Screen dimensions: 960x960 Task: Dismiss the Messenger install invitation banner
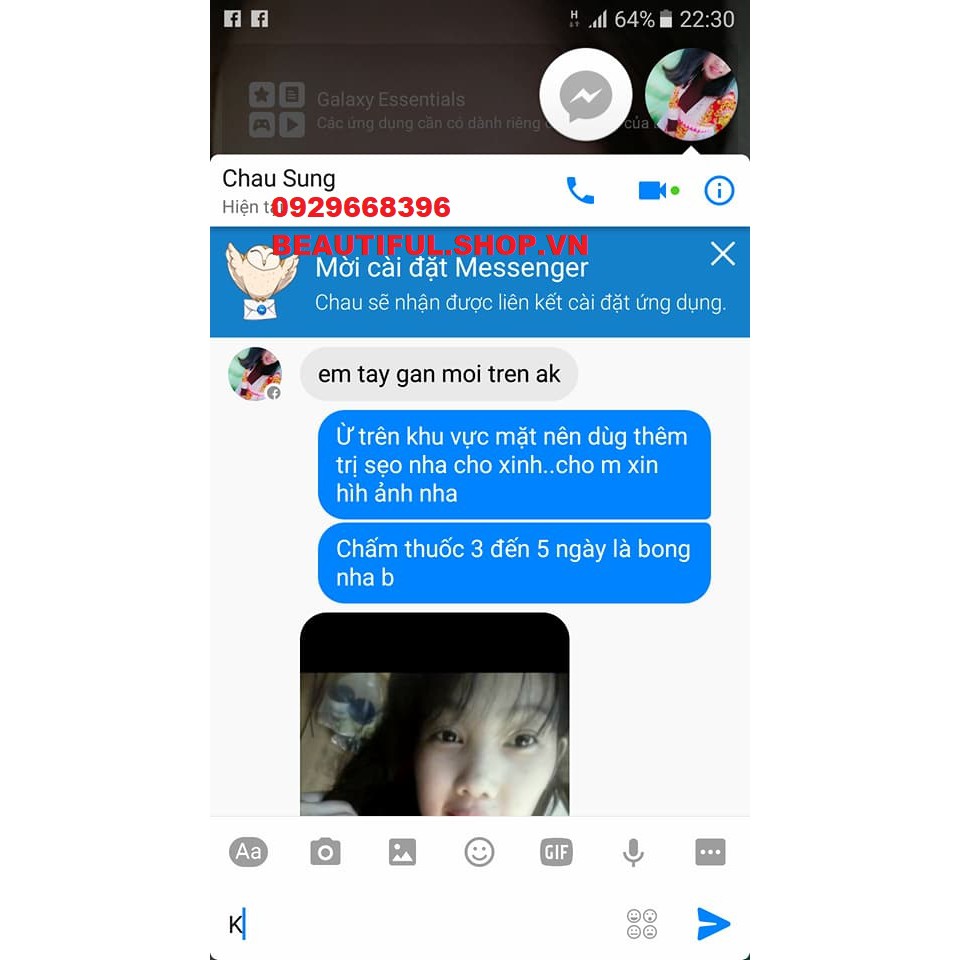[x=722, y=254]
